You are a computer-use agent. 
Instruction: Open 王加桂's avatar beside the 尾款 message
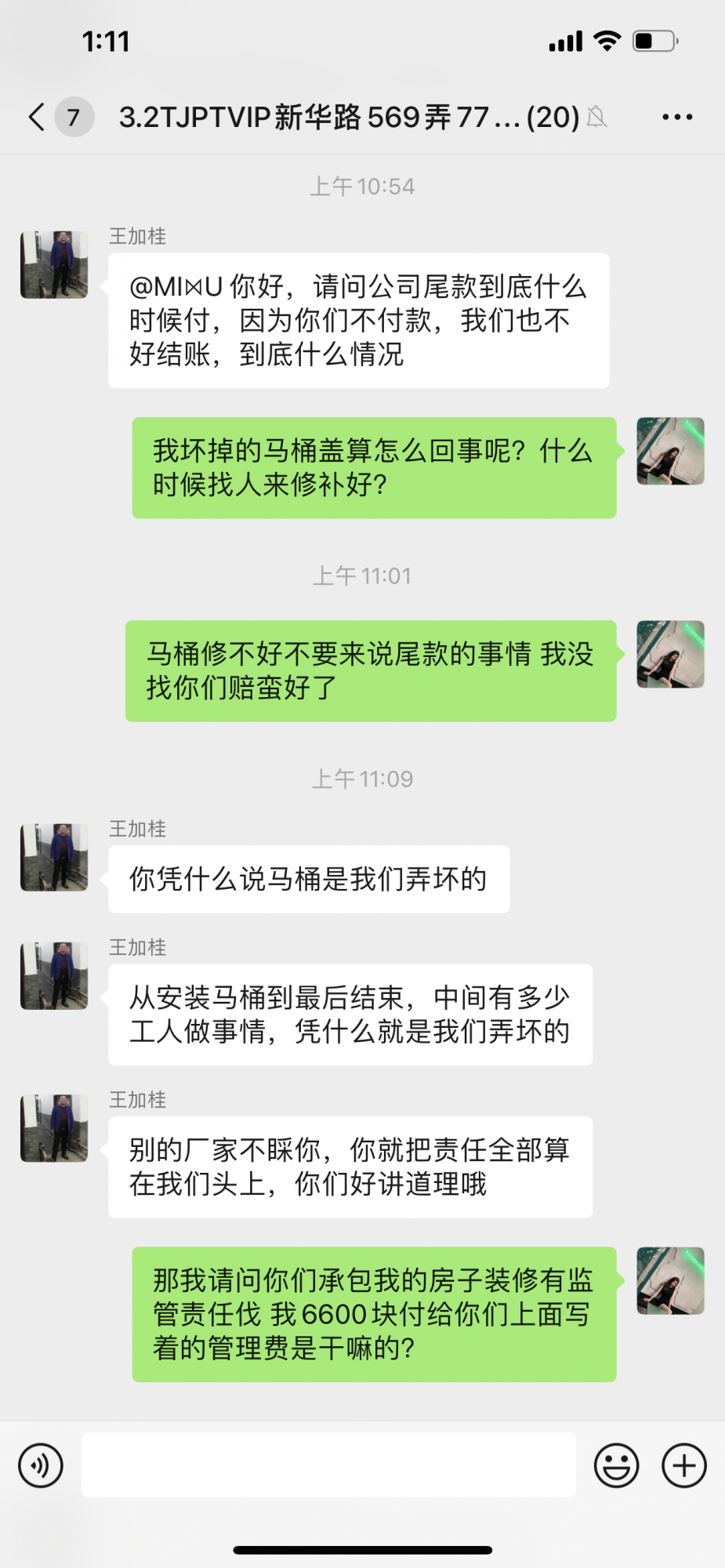pos(54,265)
